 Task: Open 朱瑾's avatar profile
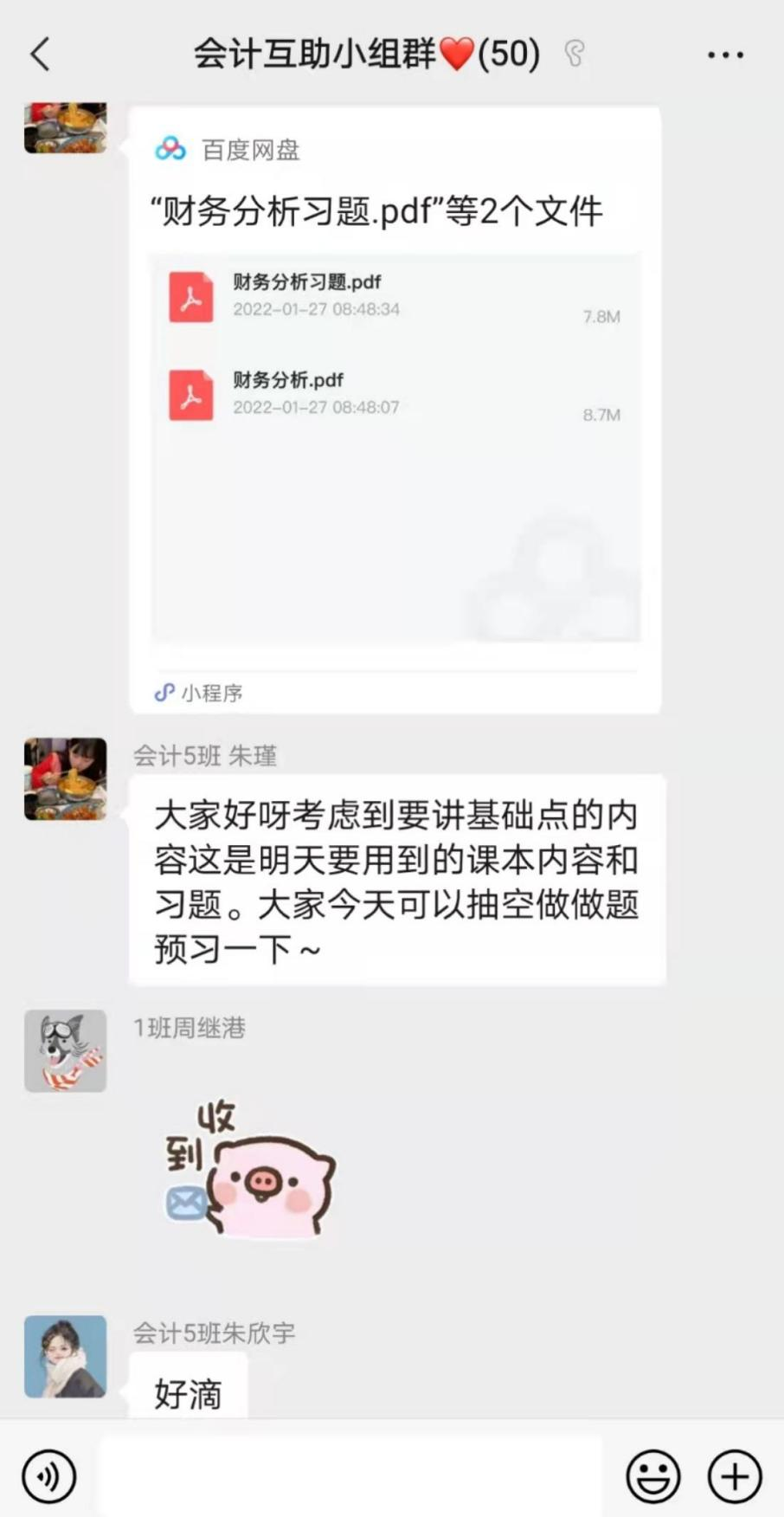click(66, 778)
